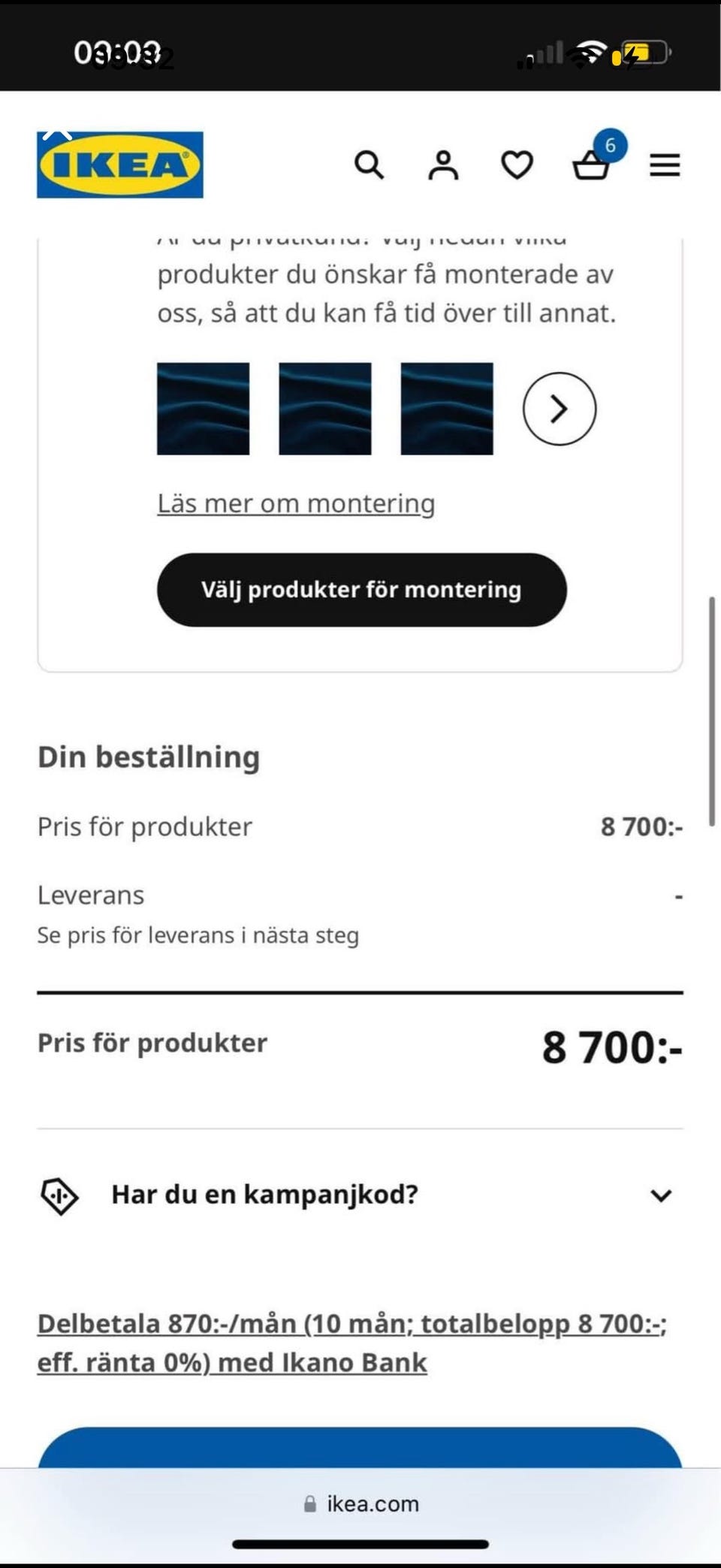Tap 'Välj produkter för montering' button

click(361, 590)
